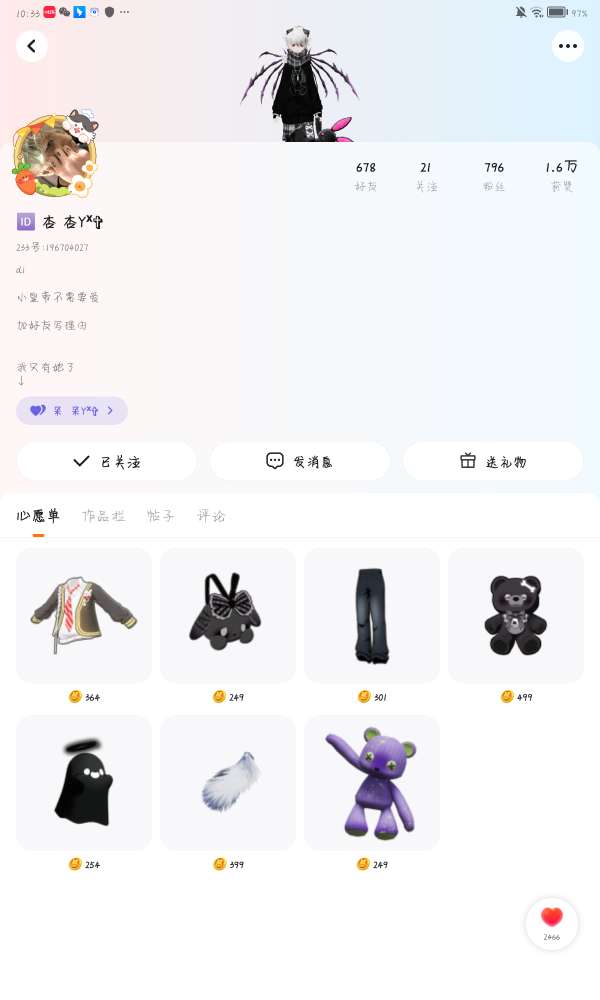Image resolution: width=600 pixels, height=1000 pixels.
Task: Tap 送礼物 to send a gift
Action: click(492, 461)
